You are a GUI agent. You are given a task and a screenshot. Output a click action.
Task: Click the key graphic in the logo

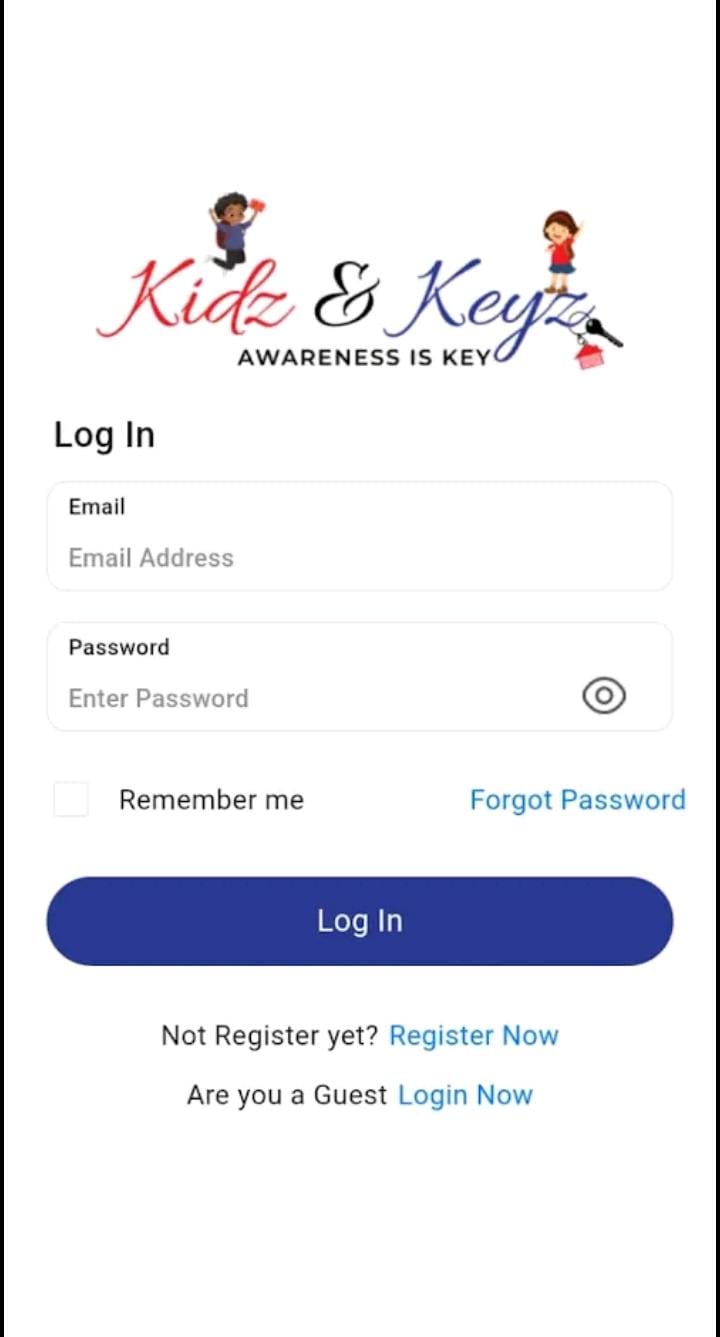tap(600, 330)
